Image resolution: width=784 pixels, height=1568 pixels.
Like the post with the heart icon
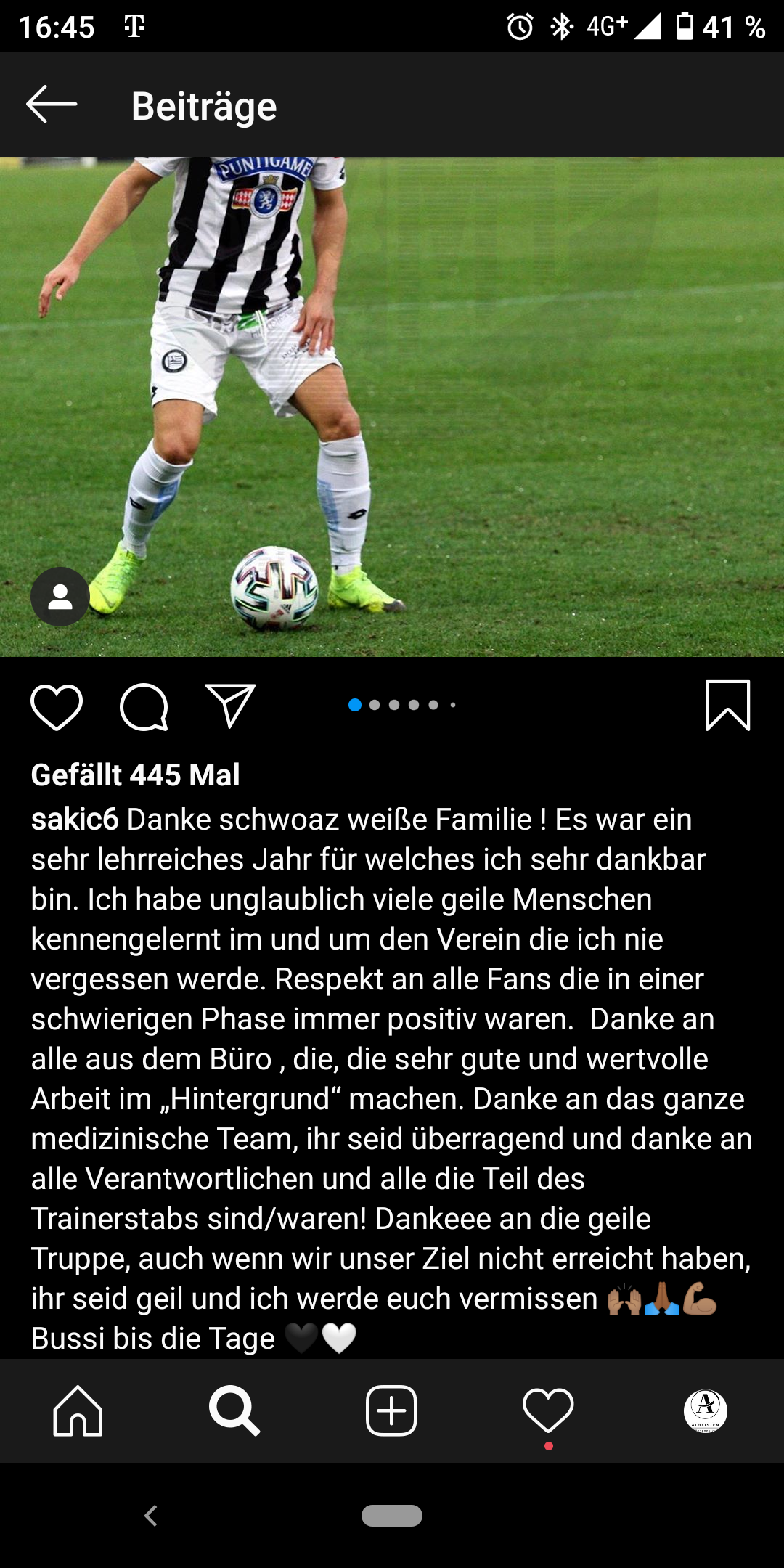coord(57,706)
